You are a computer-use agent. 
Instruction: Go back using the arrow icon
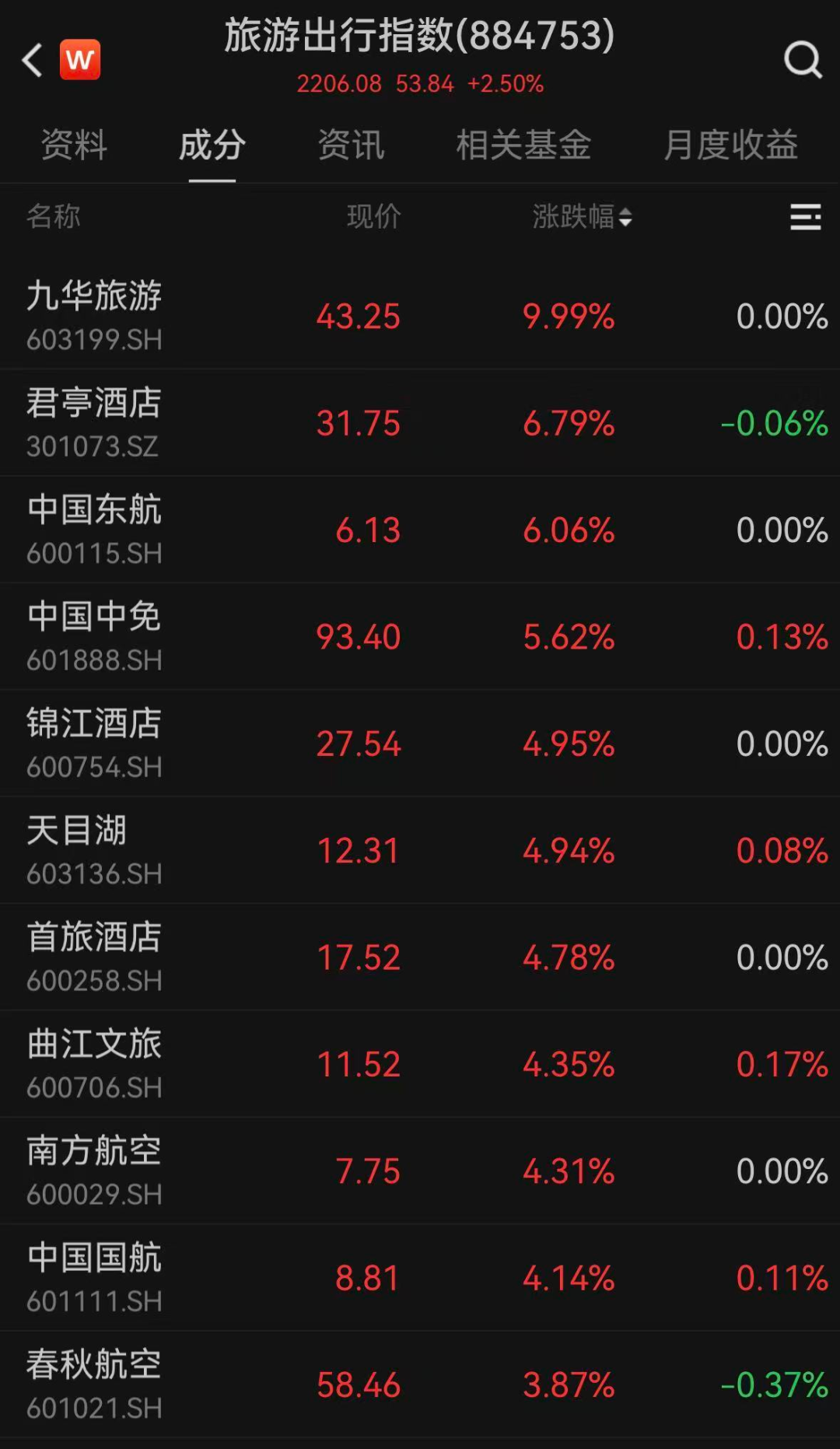[33, 60]
